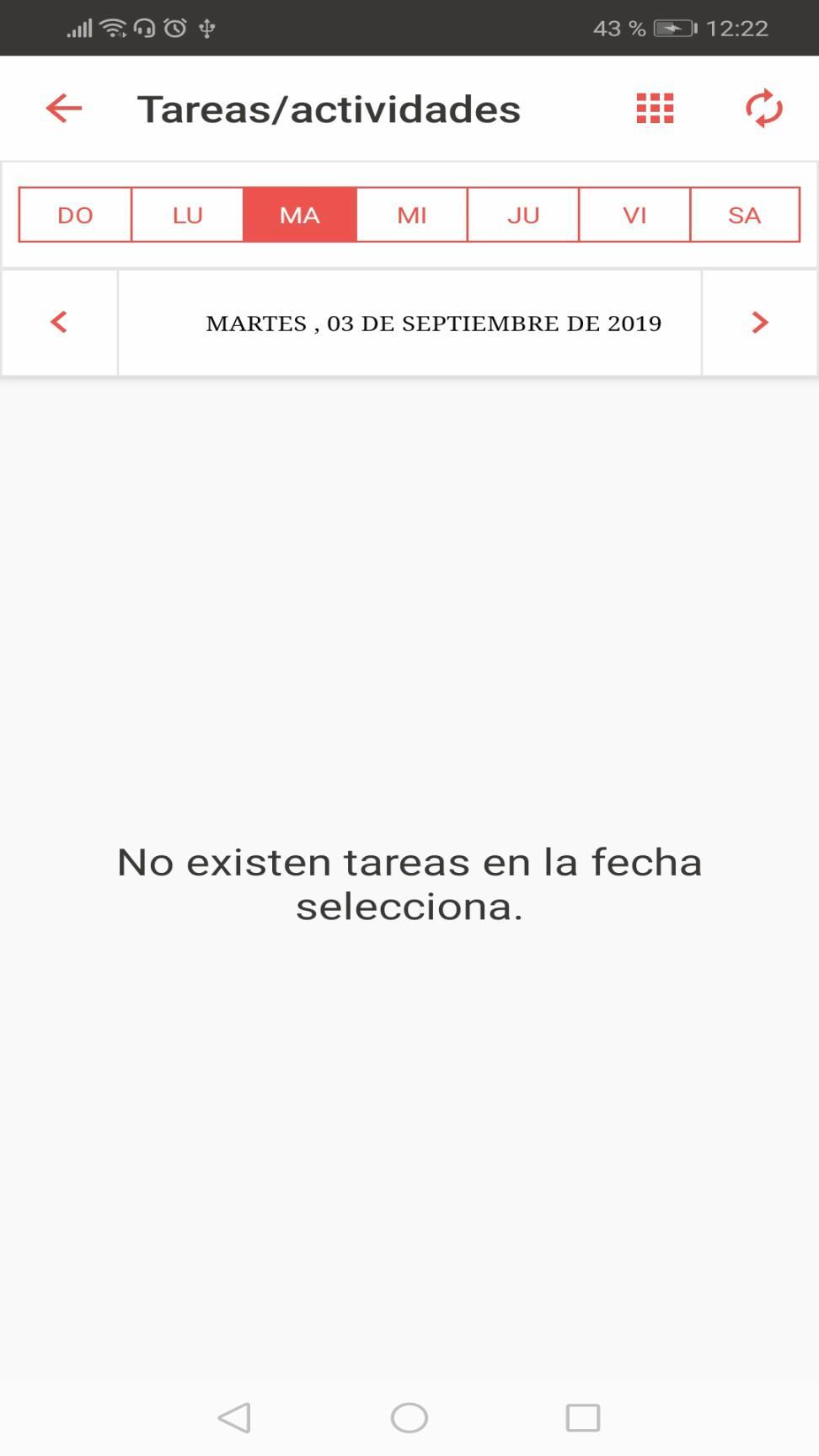The width and height of the screenshot is (819, 1456).
Task: Go to the previous date
Action: tap(59, 323)
